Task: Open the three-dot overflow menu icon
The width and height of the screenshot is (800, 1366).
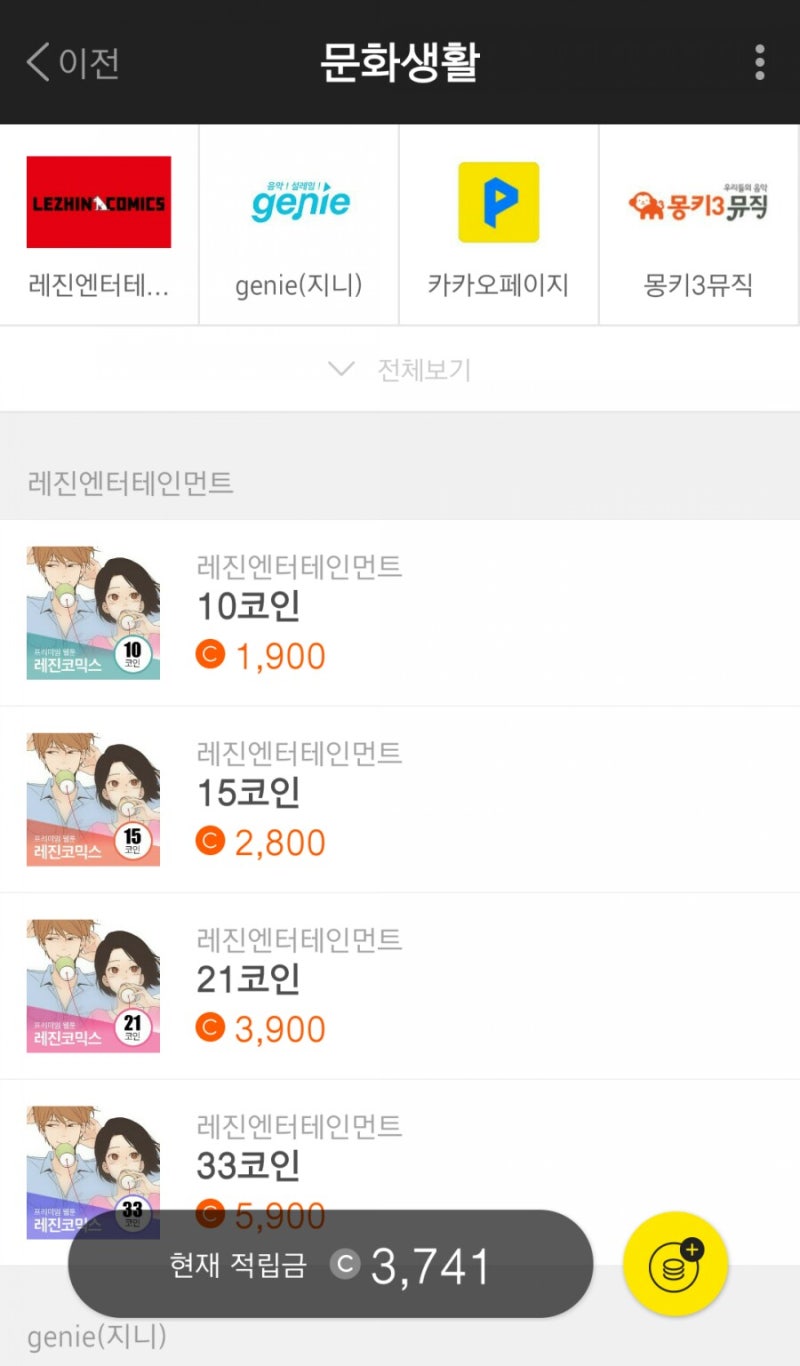Action: pos(760,62)
